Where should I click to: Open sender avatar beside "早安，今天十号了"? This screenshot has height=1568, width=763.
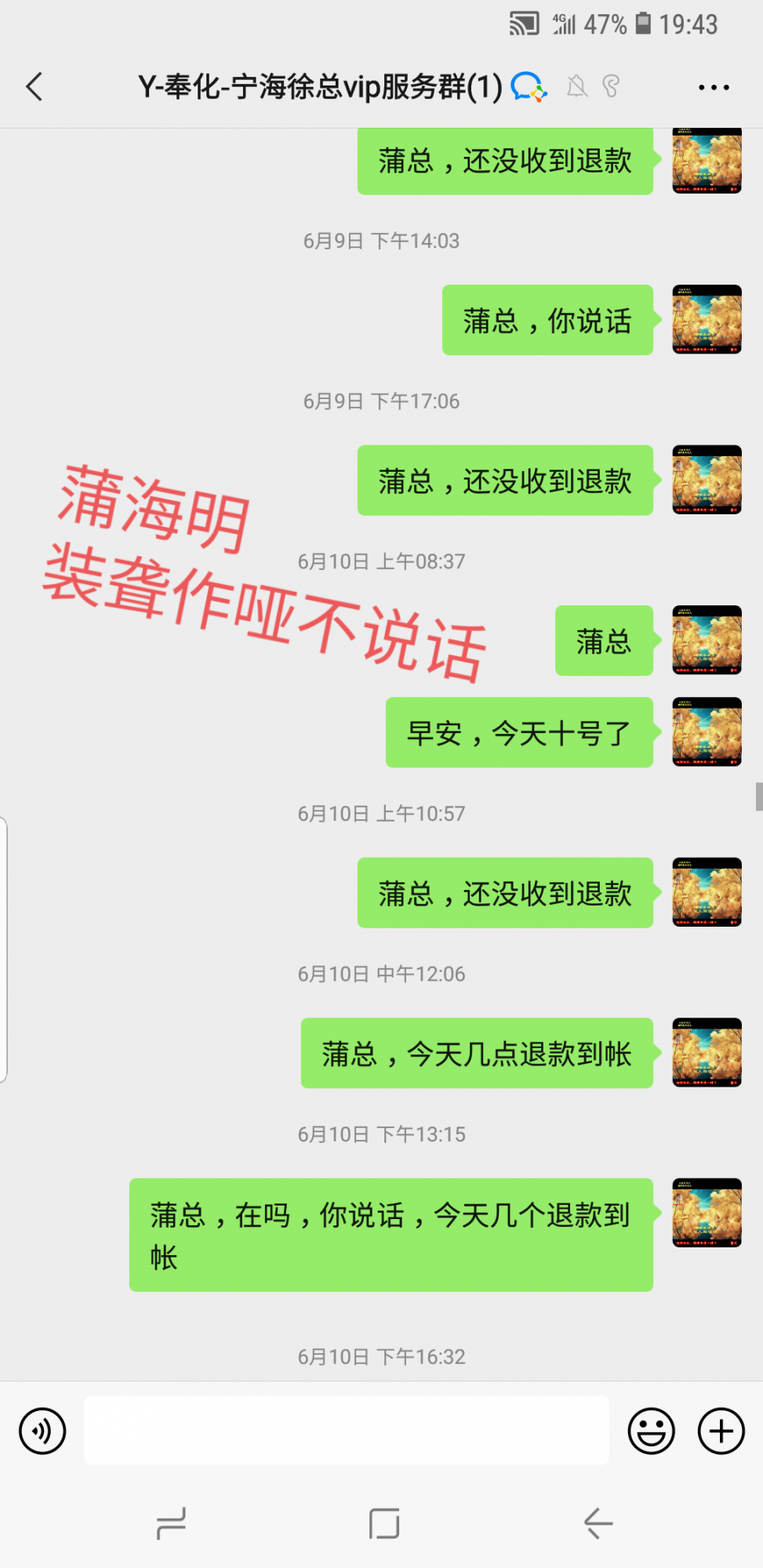(707, 731)
